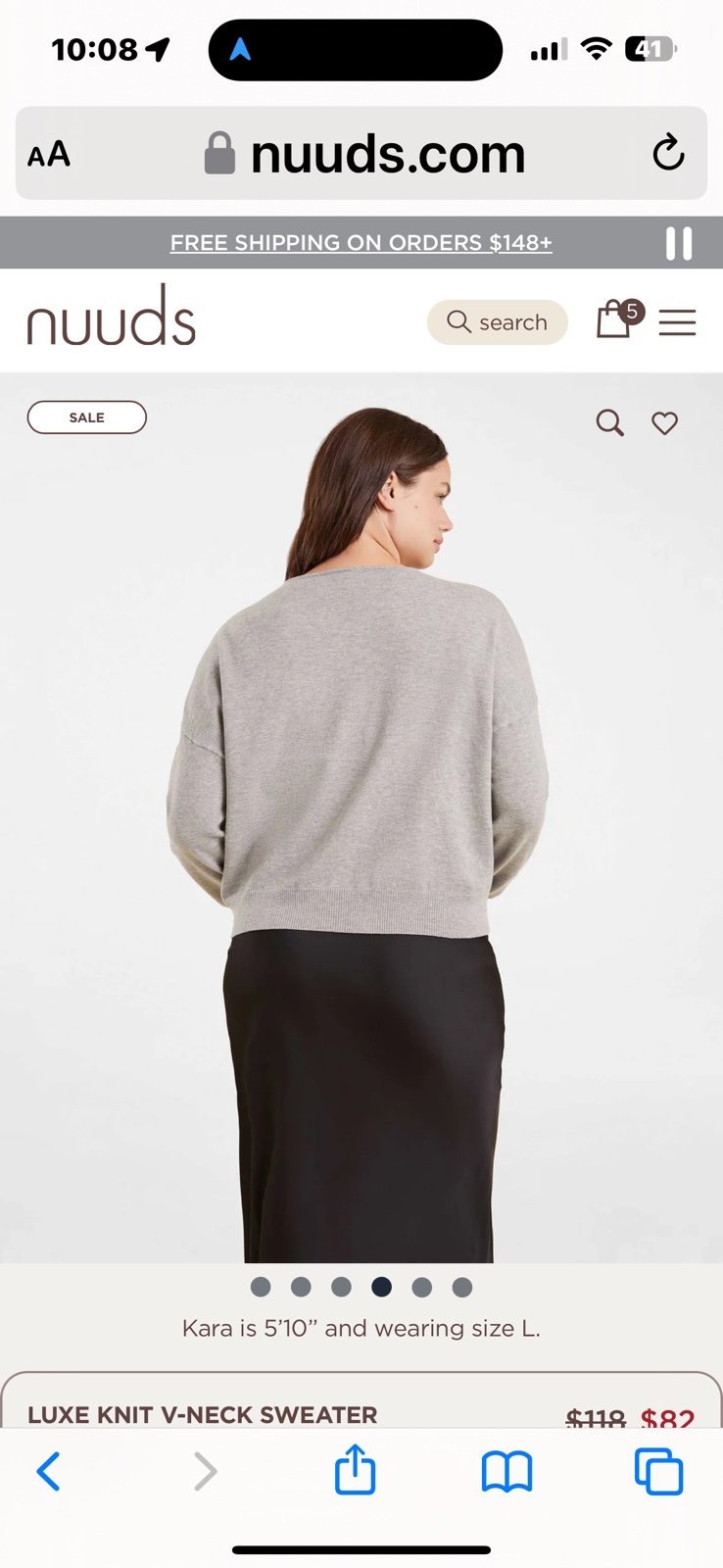Screen dimensions: 723x1568
Task: Go back in Safari
Action: (48, 1471)
